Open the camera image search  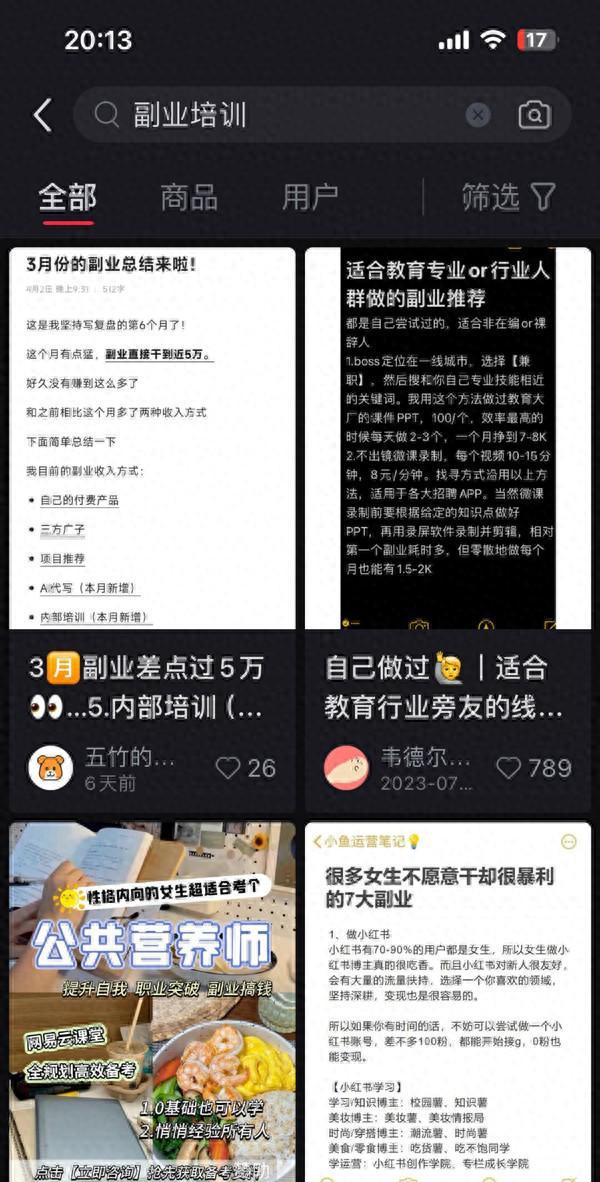pos(535,115)
